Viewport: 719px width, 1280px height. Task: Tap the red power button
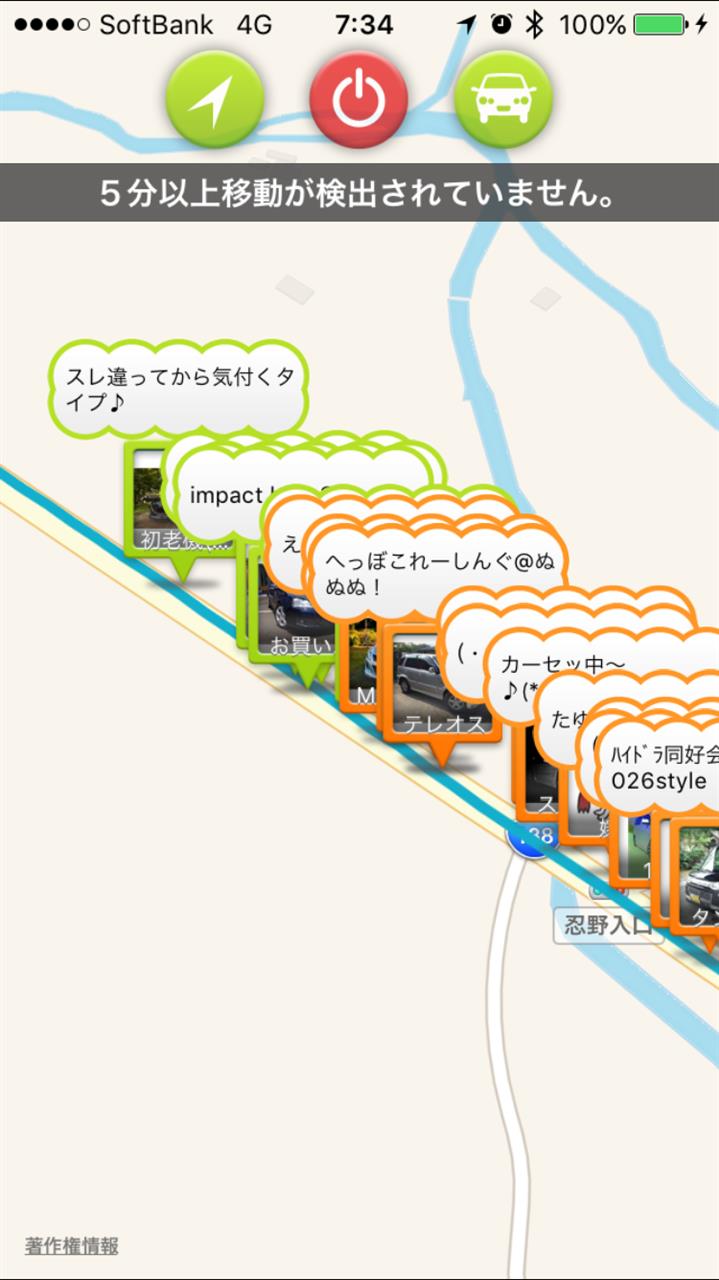[x=359, y=99]
